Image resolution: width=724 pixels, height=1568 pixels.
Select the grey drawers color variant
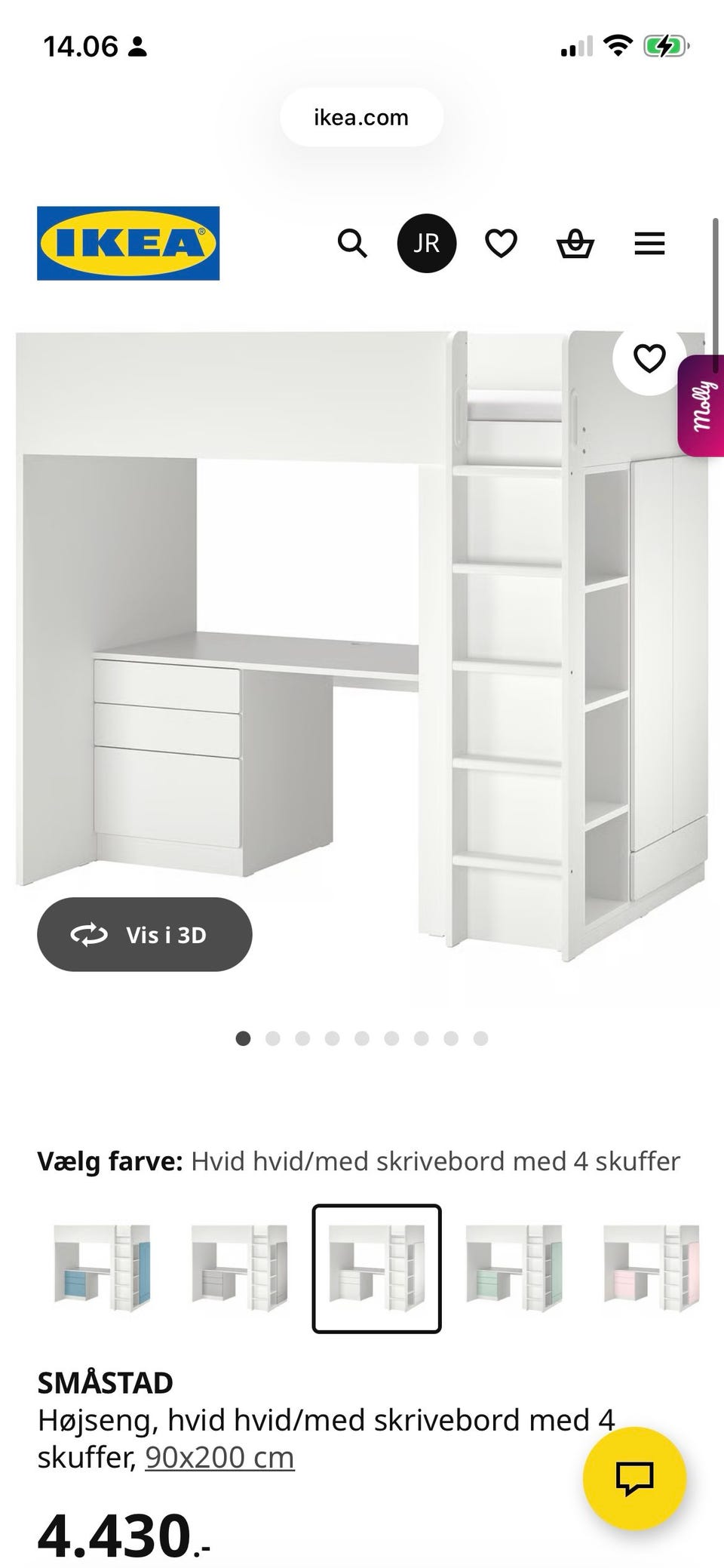(x=240, y=1265)
